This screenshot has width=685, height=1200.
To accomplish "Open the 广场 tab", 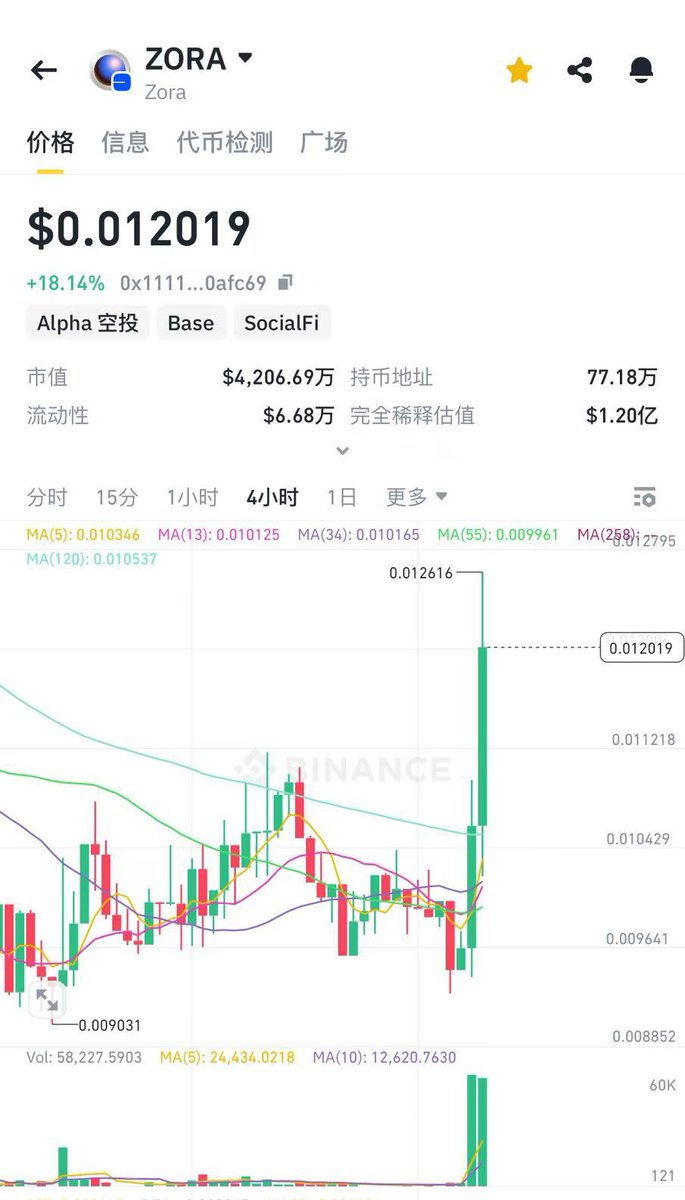I will pos(324,142).
